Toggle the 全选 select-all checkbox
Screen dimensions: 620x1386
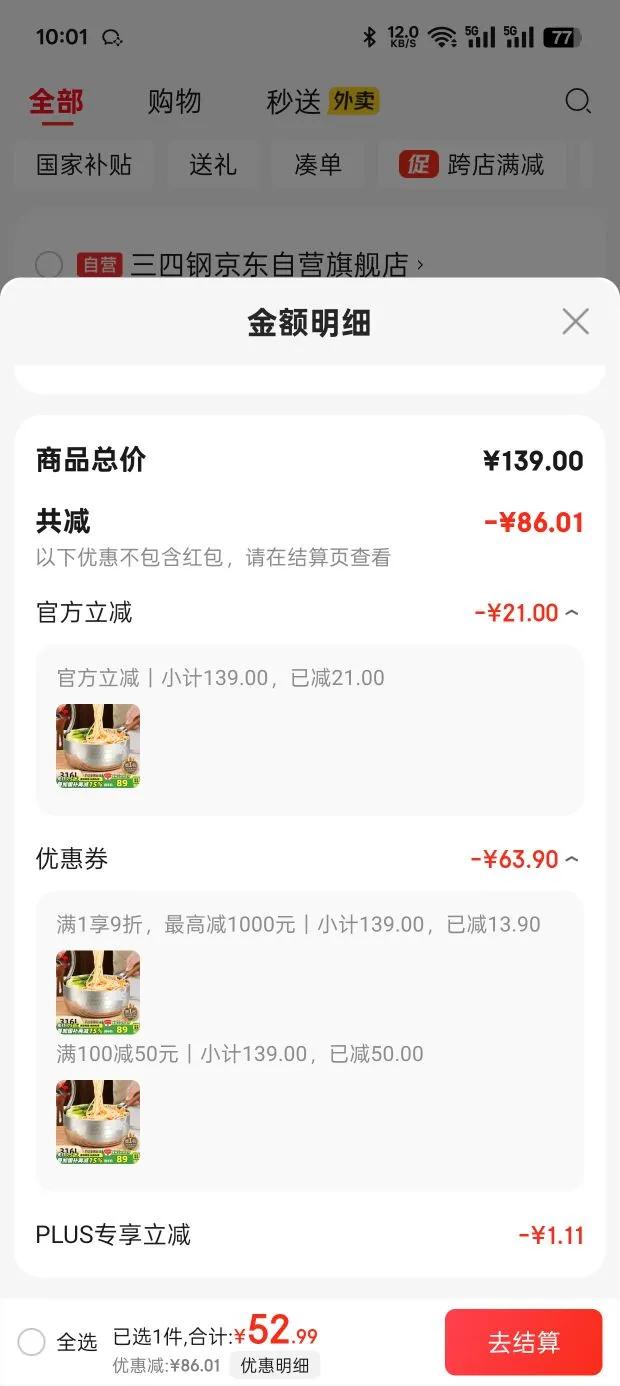pos(32,1342)
